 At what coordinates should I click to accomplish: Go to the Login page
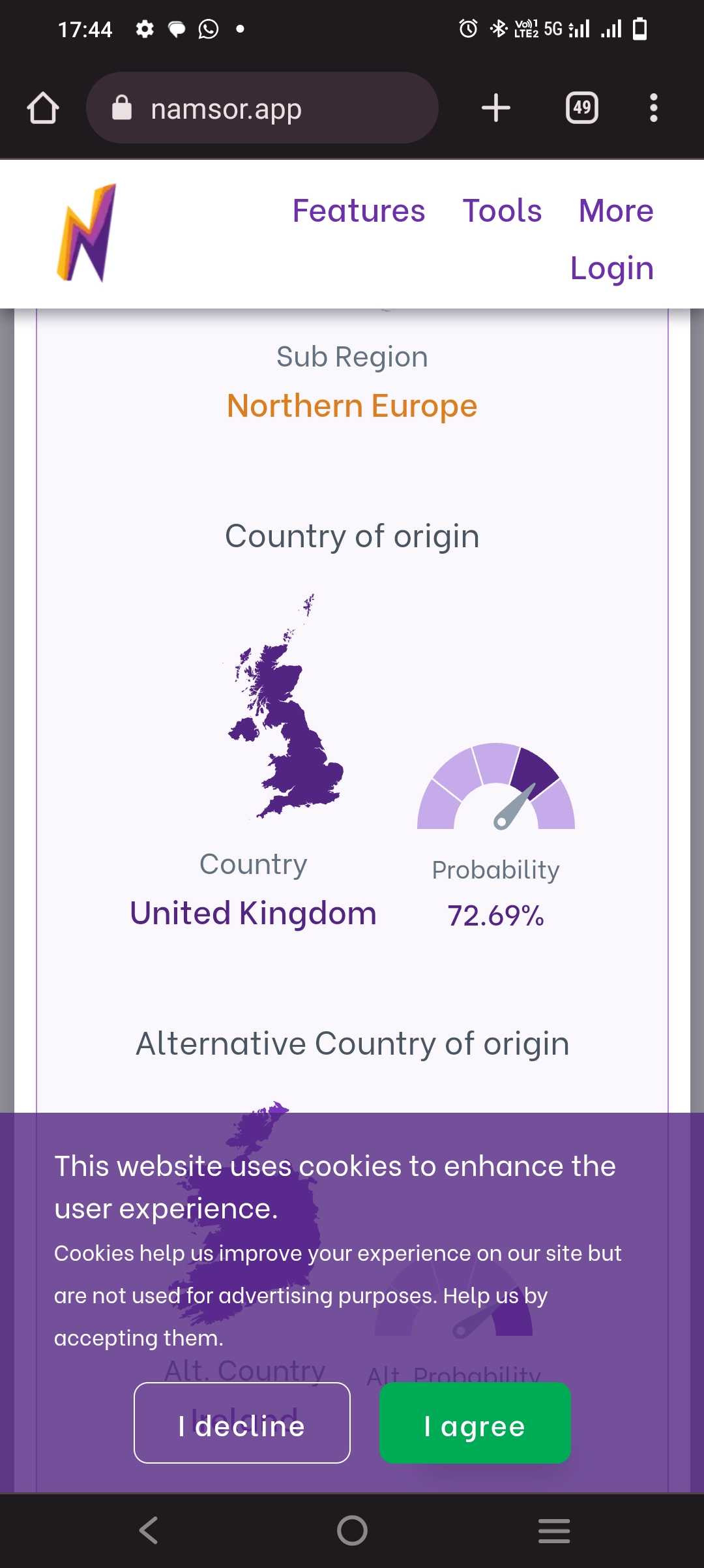coord(611,268)
